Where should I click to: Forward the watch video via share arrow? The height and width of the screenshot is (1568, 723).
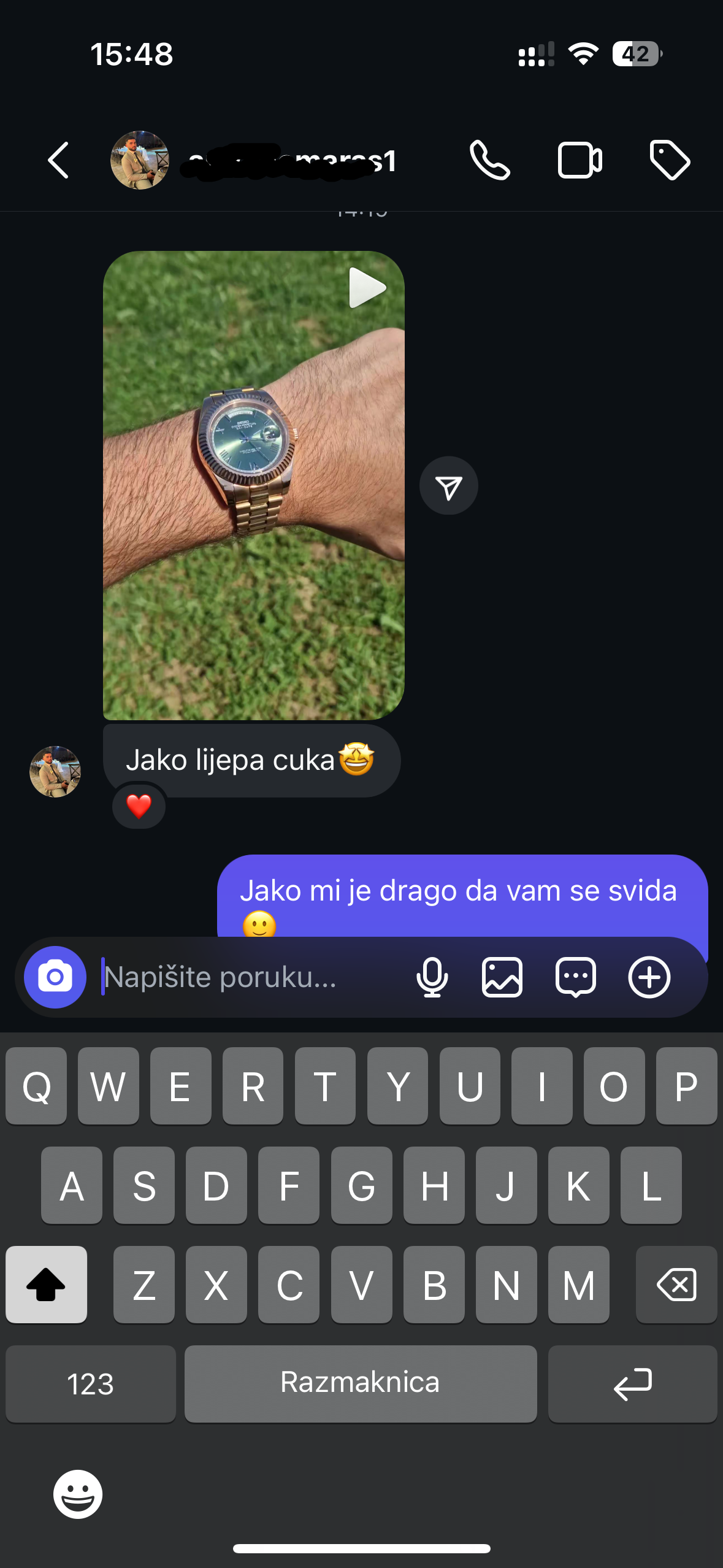point(449,486)
